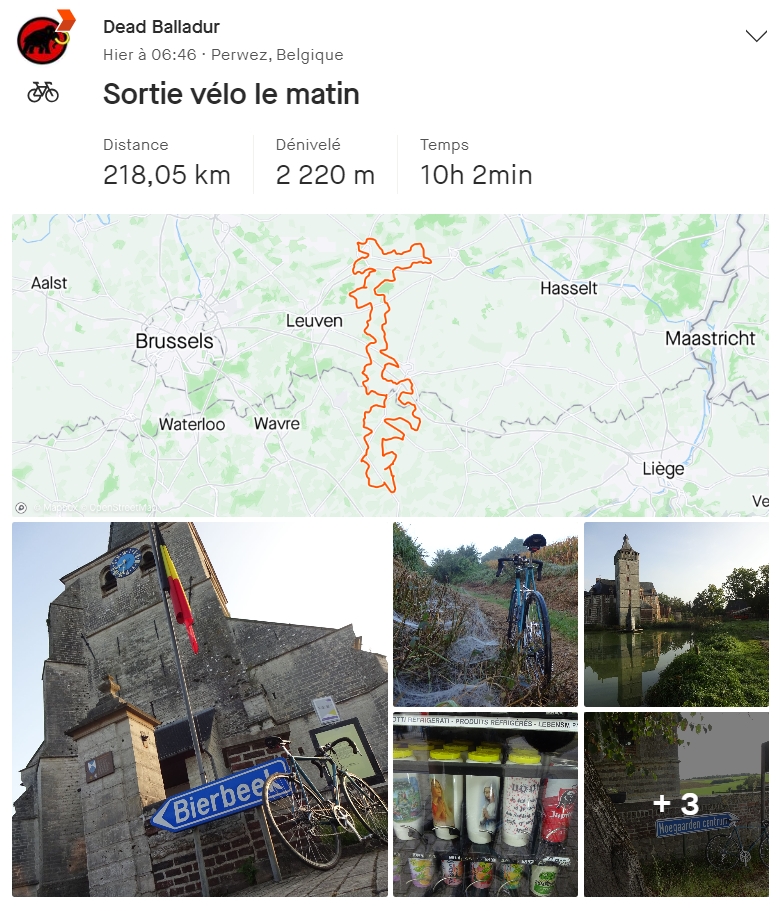Open the +3 more photos tile
The height and width of the screenshot is (911, 777).
pyautogui.click(x=676, y=804)
